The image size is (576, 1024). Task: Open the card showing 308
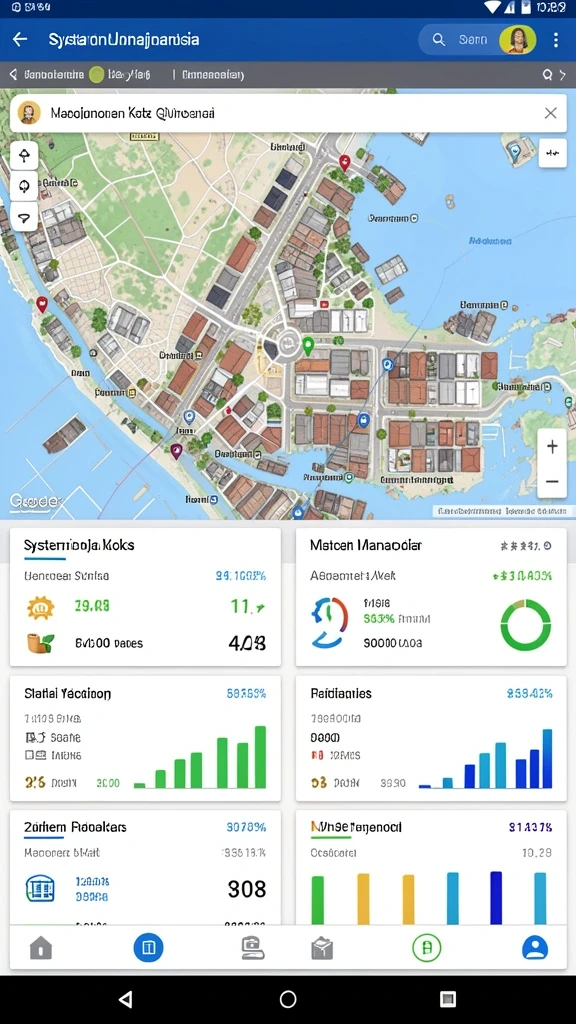point(145,868)
